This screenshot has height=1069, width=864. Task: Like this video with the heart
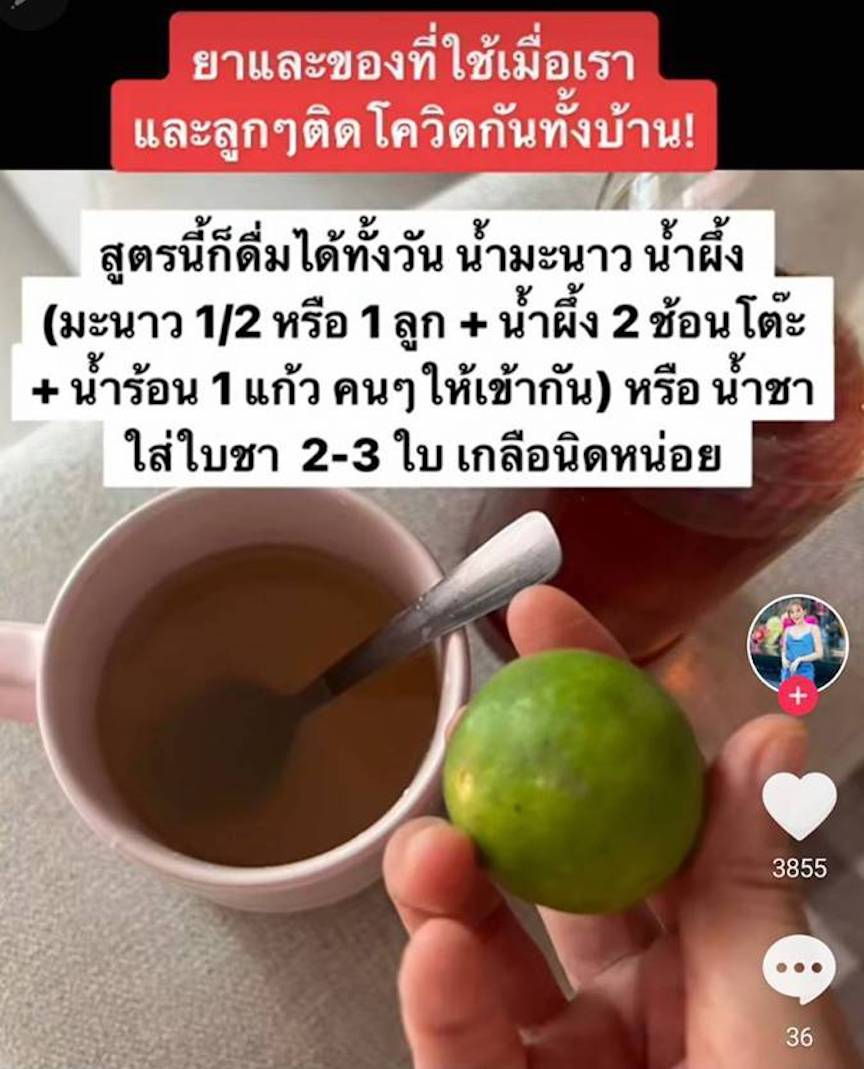pos(799,805)
